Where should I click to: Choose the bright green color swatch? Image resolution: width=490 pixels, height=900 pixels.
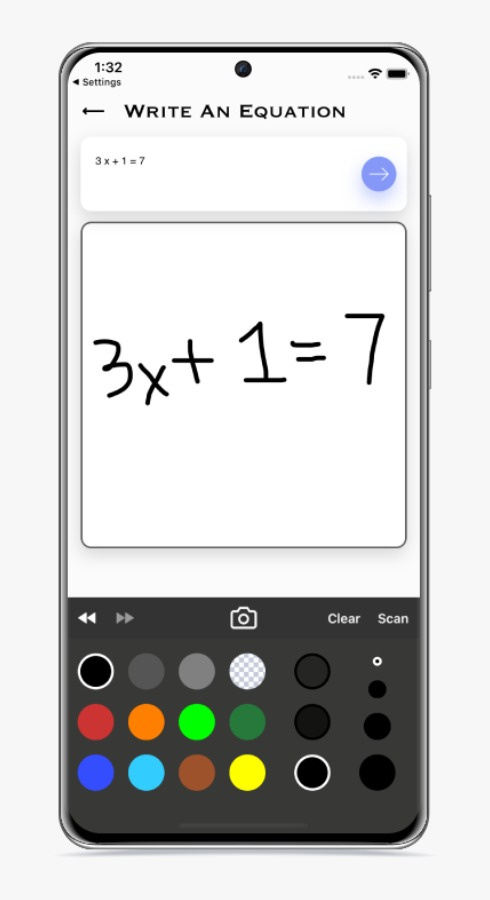[197, 722]
